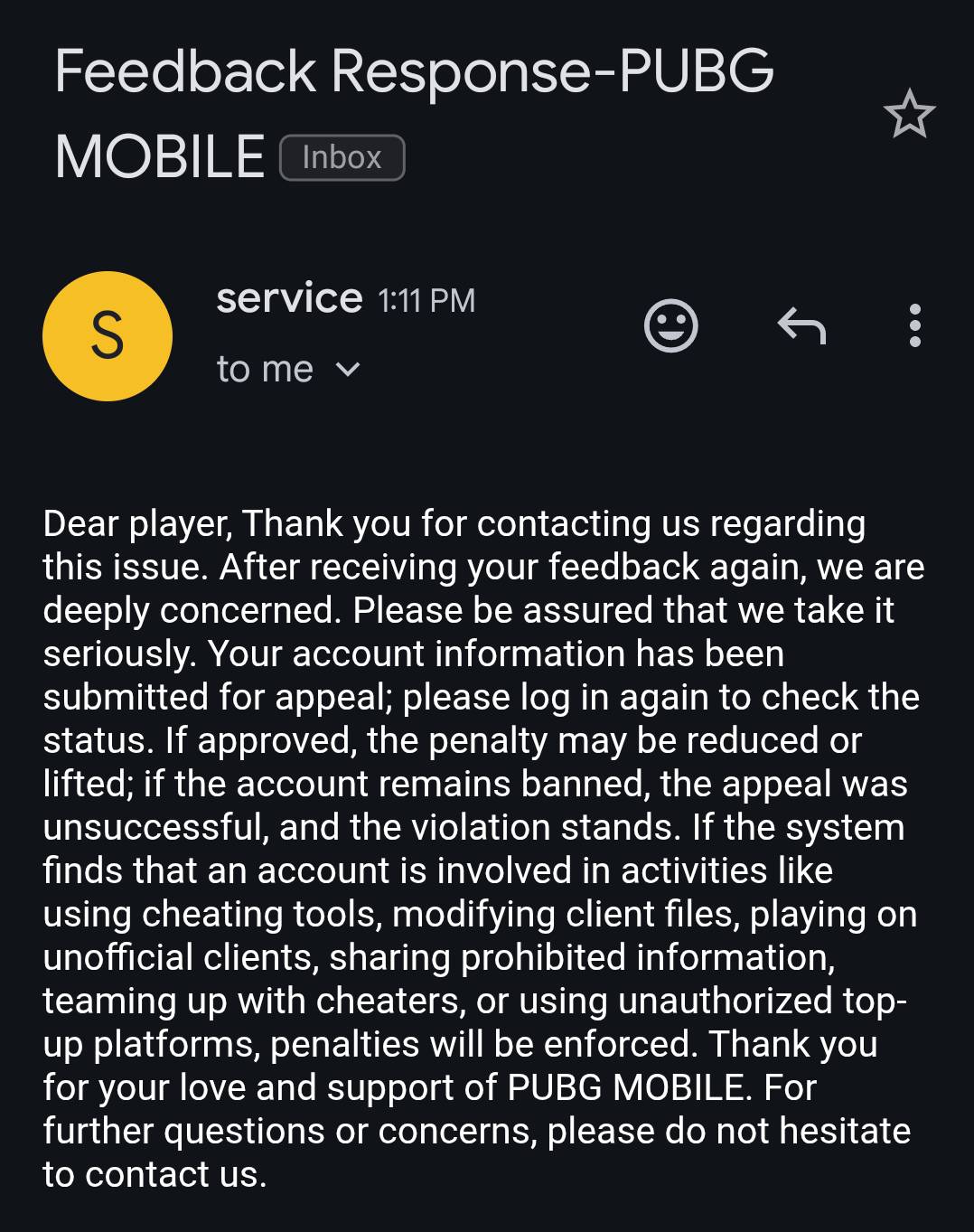974x1232 pixels.
Task: Open the service sender avatar
Action: [108, 336]
